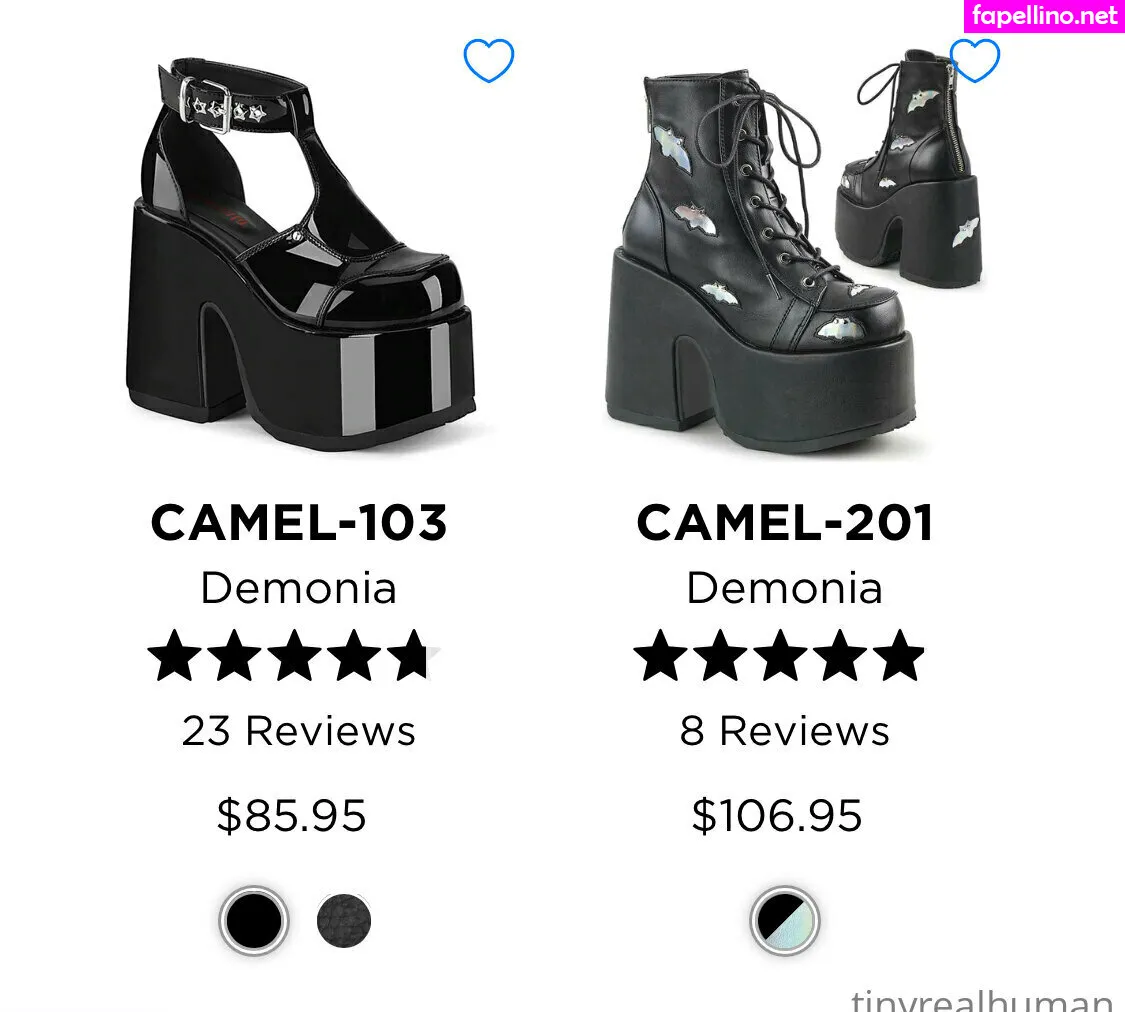This screenshot has height=1012, width=1125.
Task: Favorite the CAMEL-201 boots with heart icon
Action: click(x=974, y=61)
